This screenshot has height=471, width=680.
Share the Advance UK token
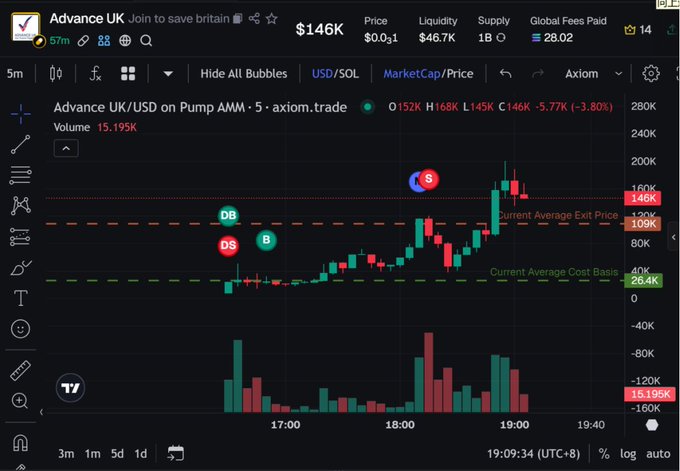254,18
